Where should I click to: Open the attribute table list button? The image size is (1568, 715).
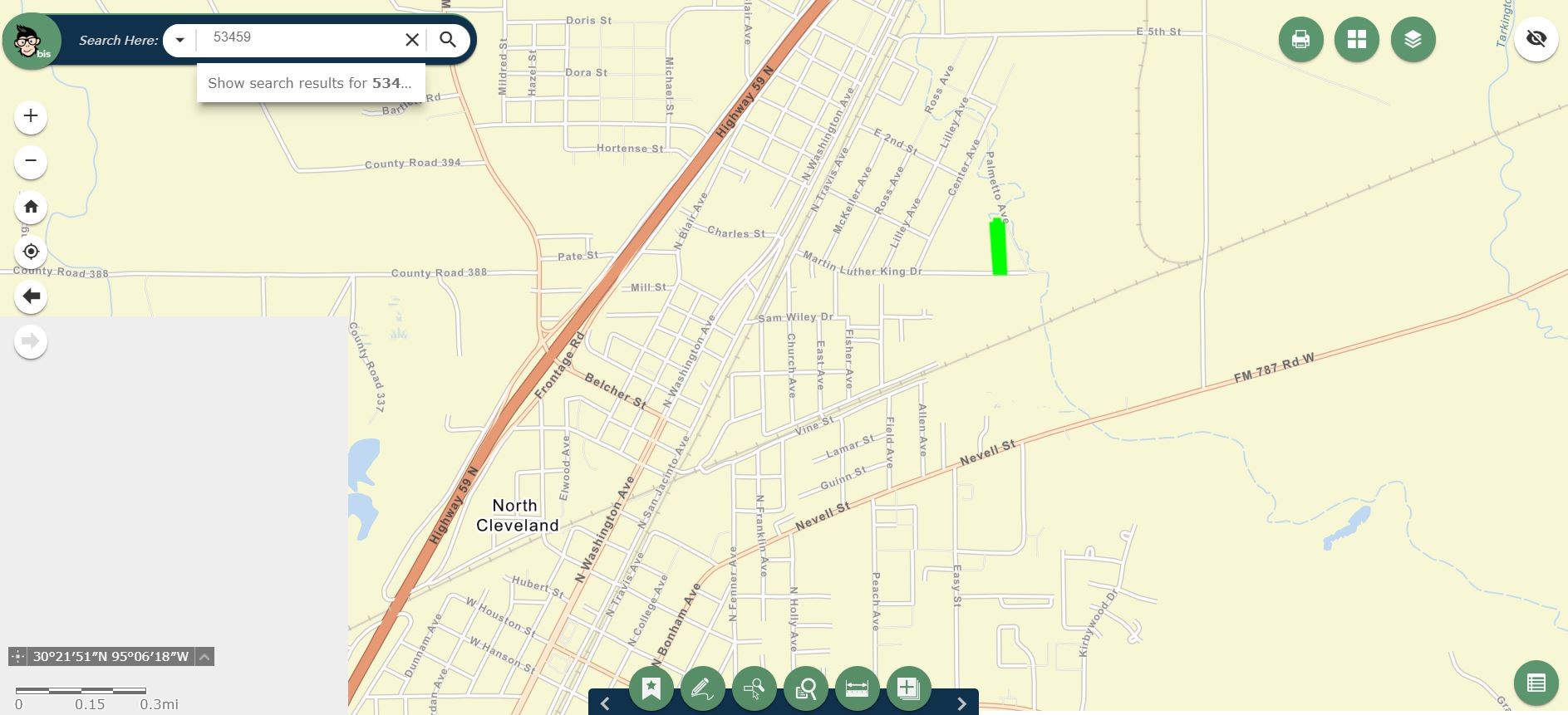click(1536, 683)
